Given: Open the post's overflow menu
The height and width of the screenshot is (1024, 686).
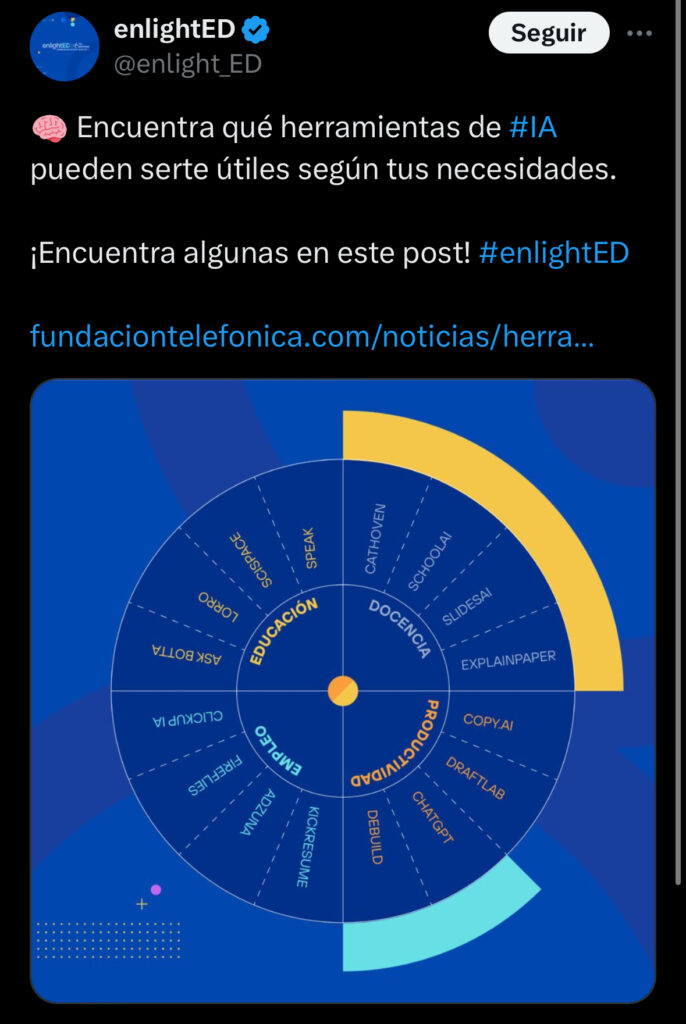Looking at the screenshot, I should (639, 33).
